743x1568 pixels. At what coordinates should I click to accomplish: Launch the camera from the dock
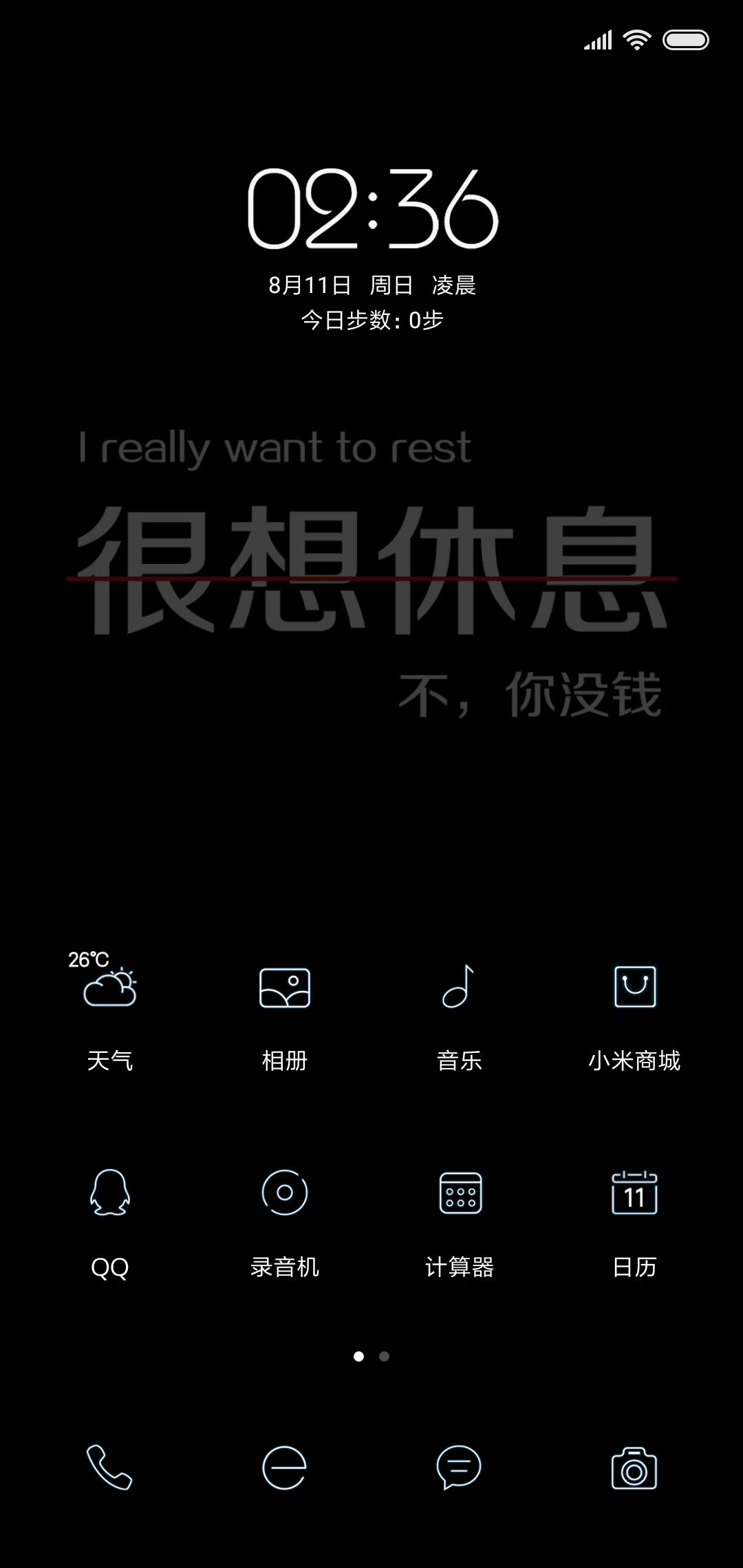pyautogui.click(x=634, y=1468)
